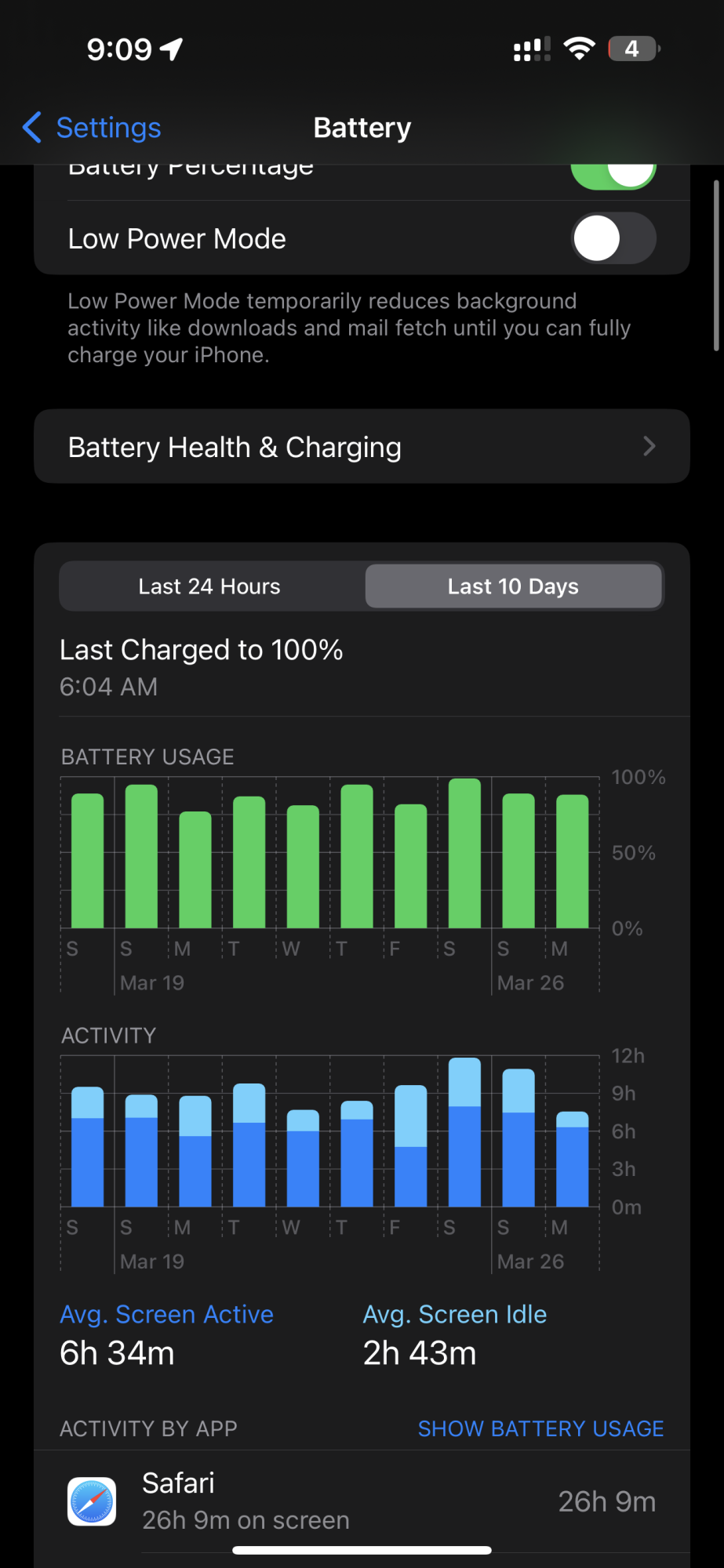The width and height of the screenshot is (724, 1568).
Task: Tap Show Battery Usage link
Action: pos(540,1428)
